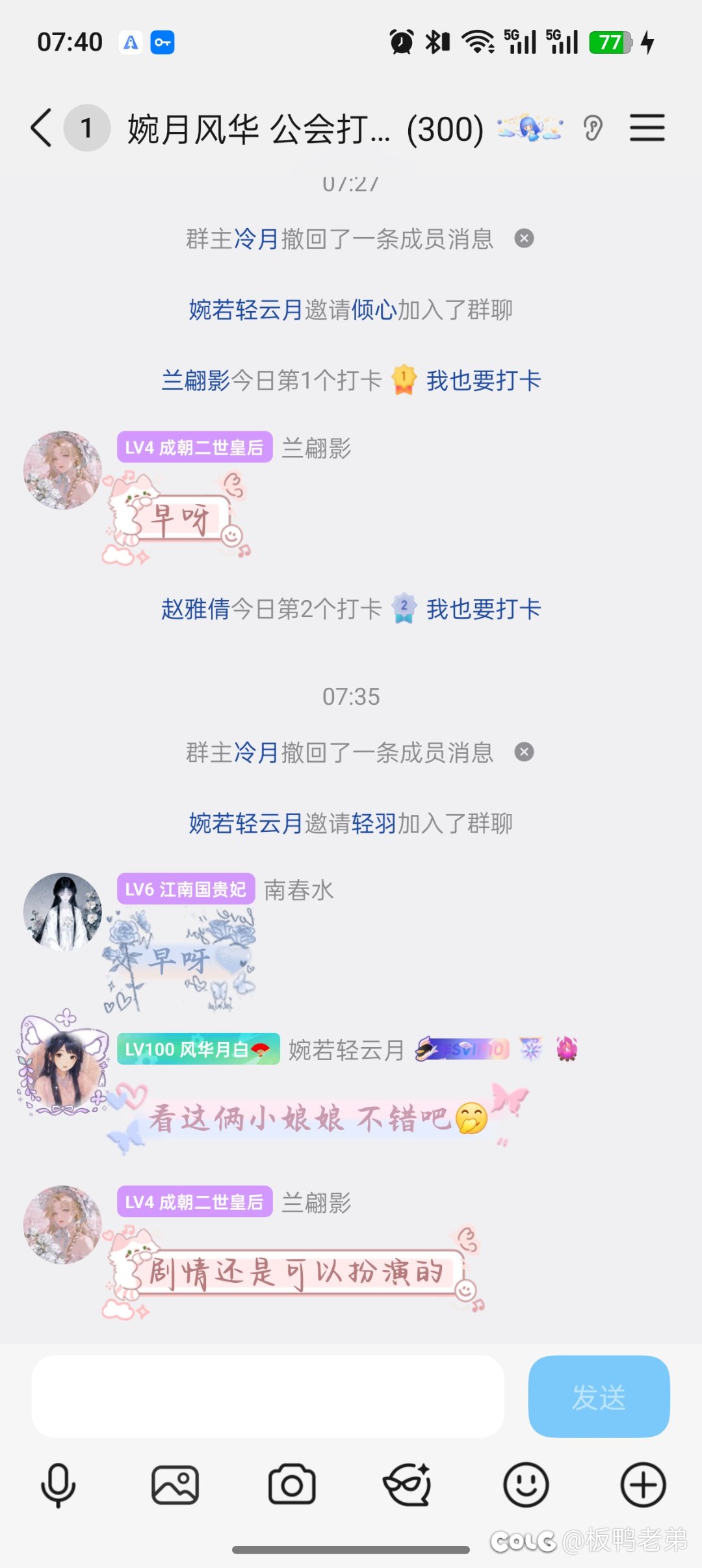Toggle earpiece listening mode icon
This screenshot has width=702, height=1568.
click(593, 128)
